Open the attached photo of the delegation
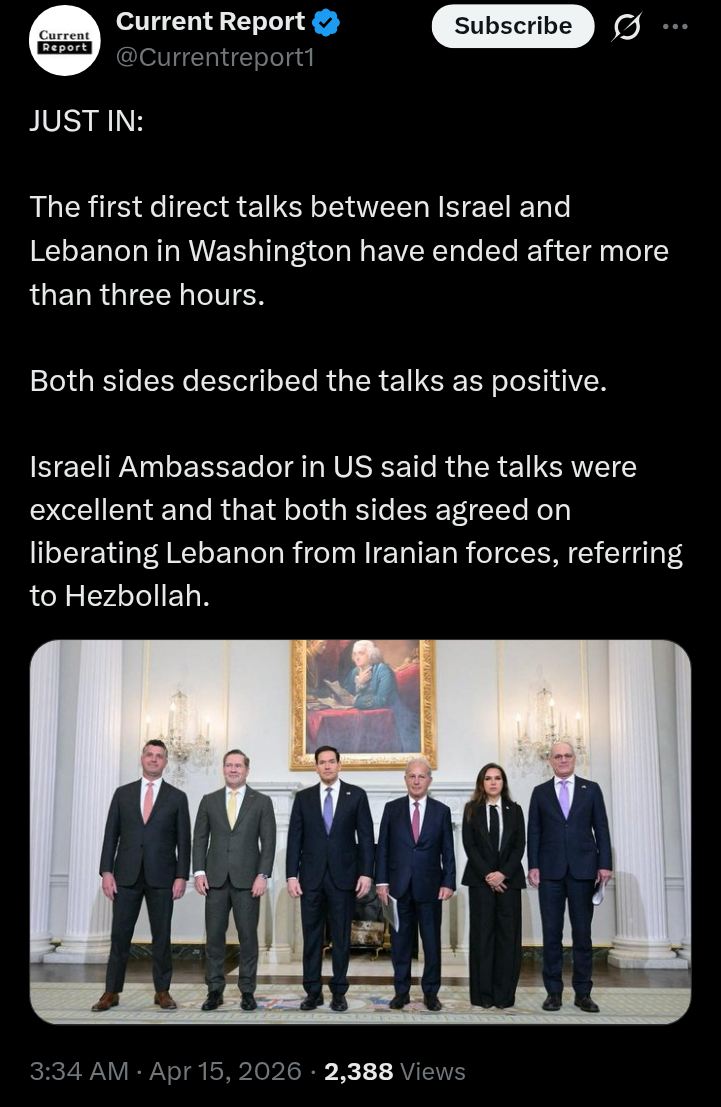The width and height of the screenshot is (721, 1107). click(x=360, y=832)
